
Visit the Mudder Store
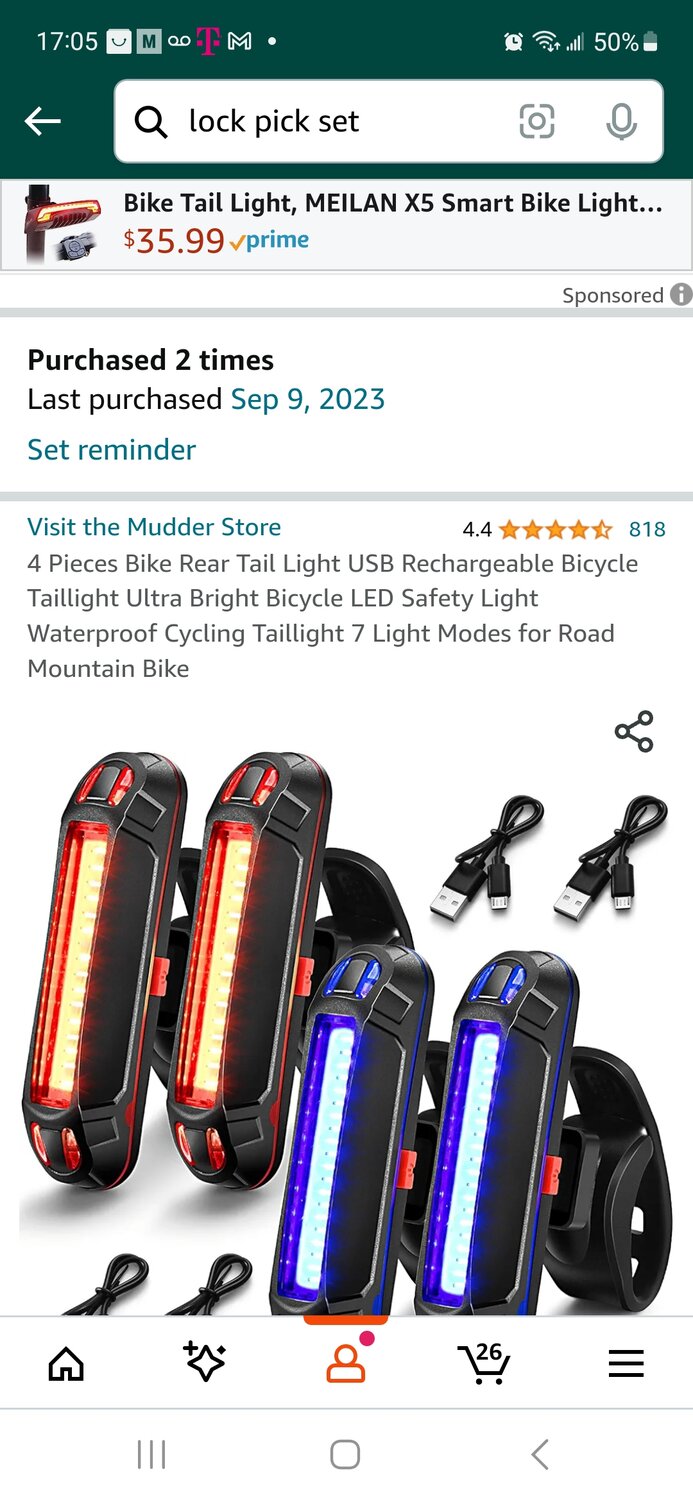154,527
